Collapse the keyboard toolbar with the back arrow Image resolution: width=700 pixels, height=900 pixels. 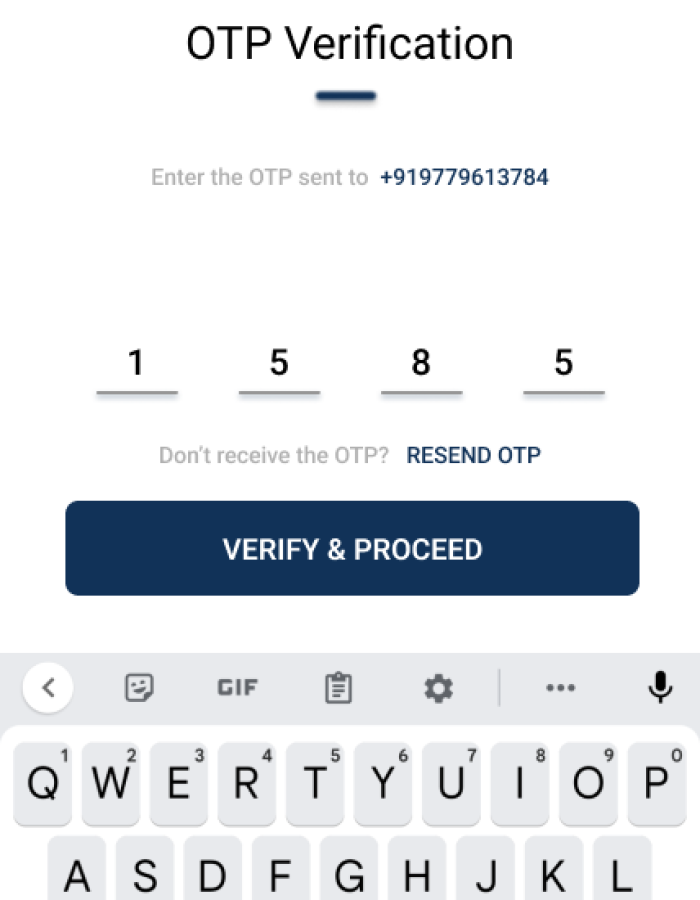[x=48, y=688]
